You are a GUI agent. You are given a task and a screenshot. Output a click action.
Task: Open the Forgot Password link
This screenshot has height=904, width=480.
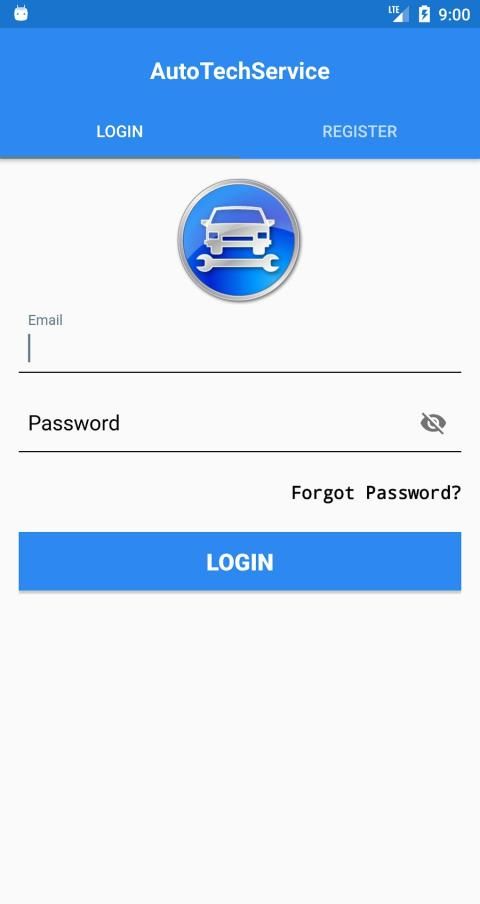tap(376, 493)
